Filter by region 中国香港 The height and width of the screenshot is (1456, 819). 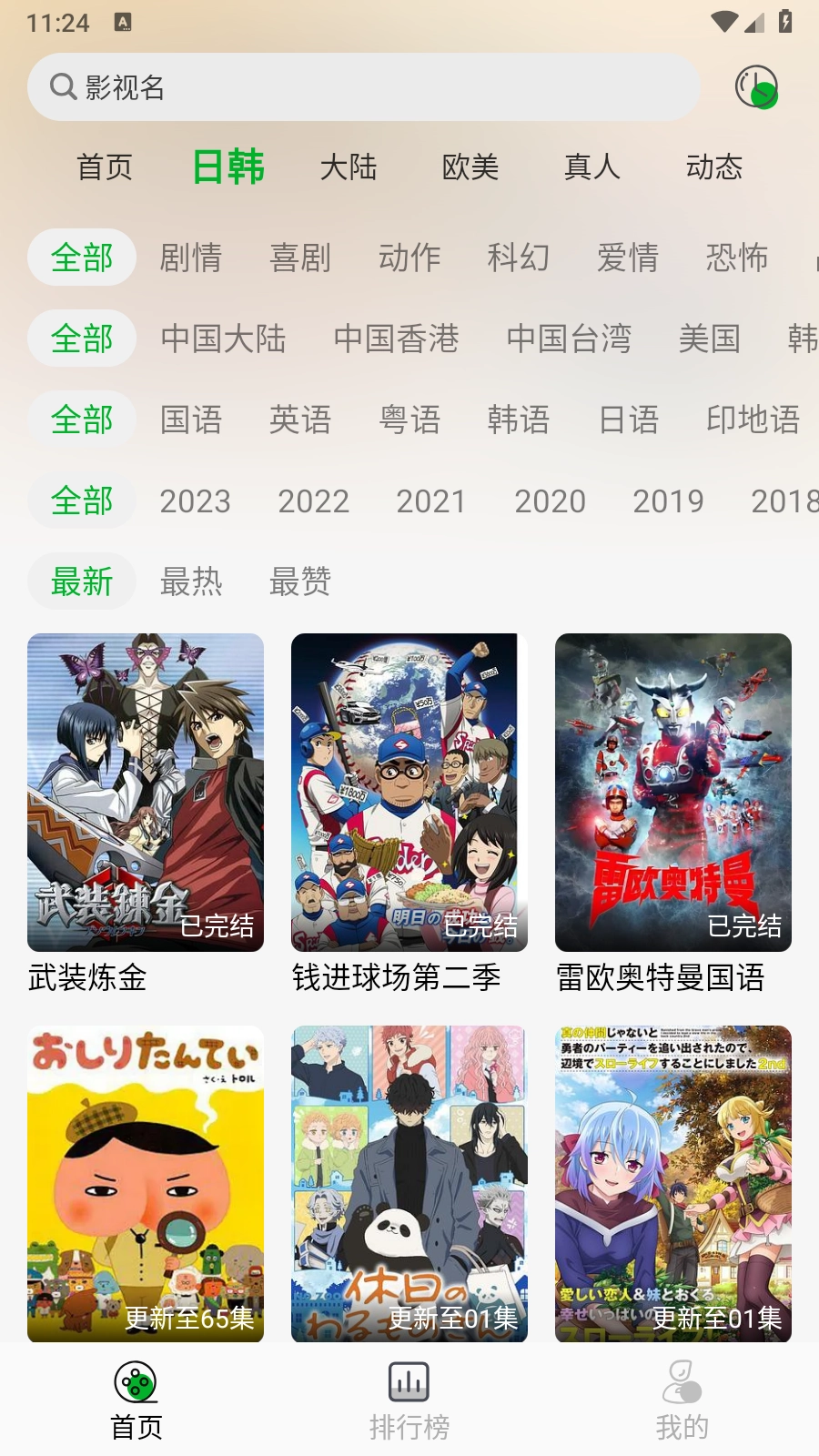click(396, 339)
